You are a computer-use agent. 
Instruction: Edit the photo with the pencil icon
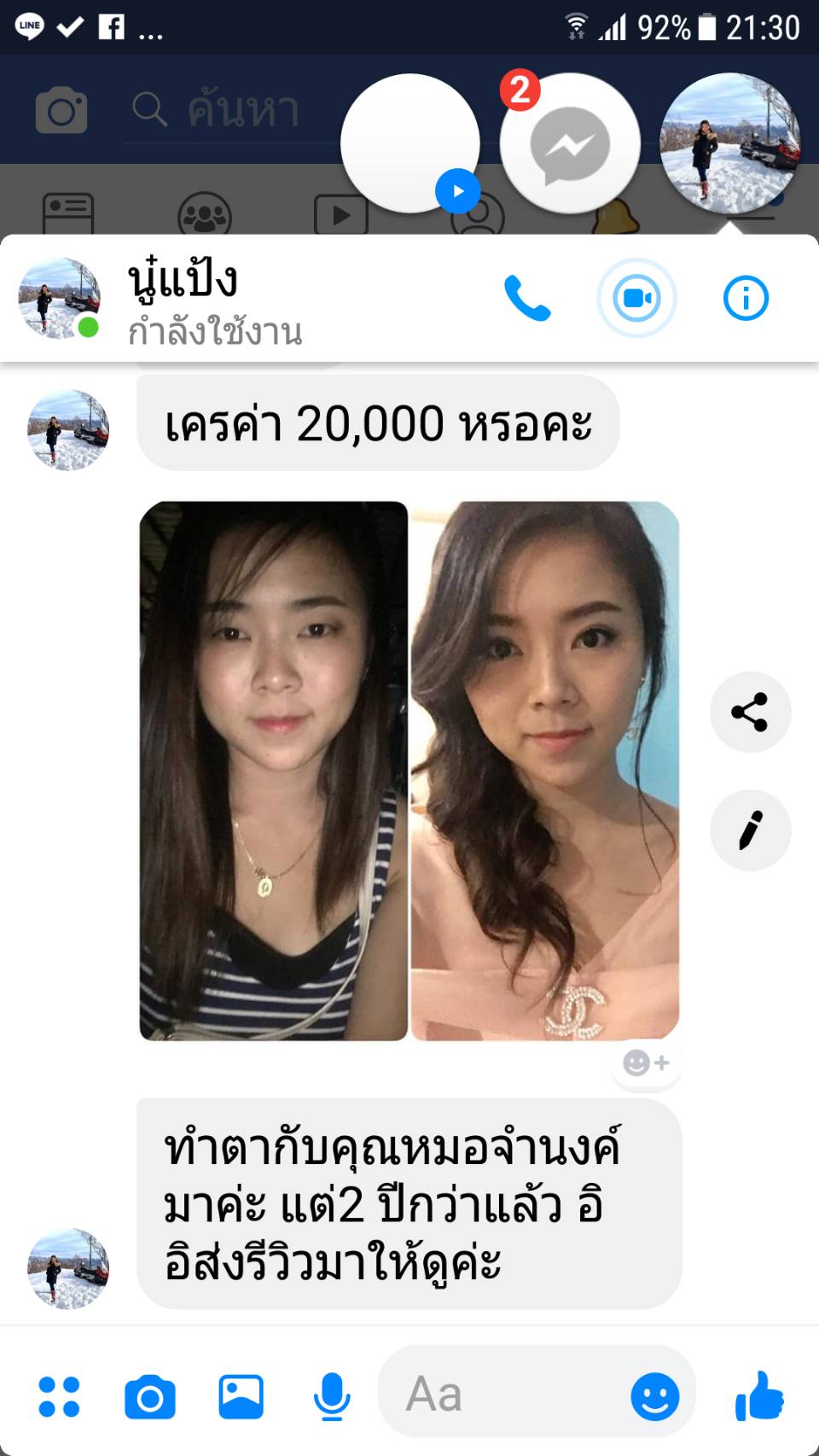(x=750, y=830)
